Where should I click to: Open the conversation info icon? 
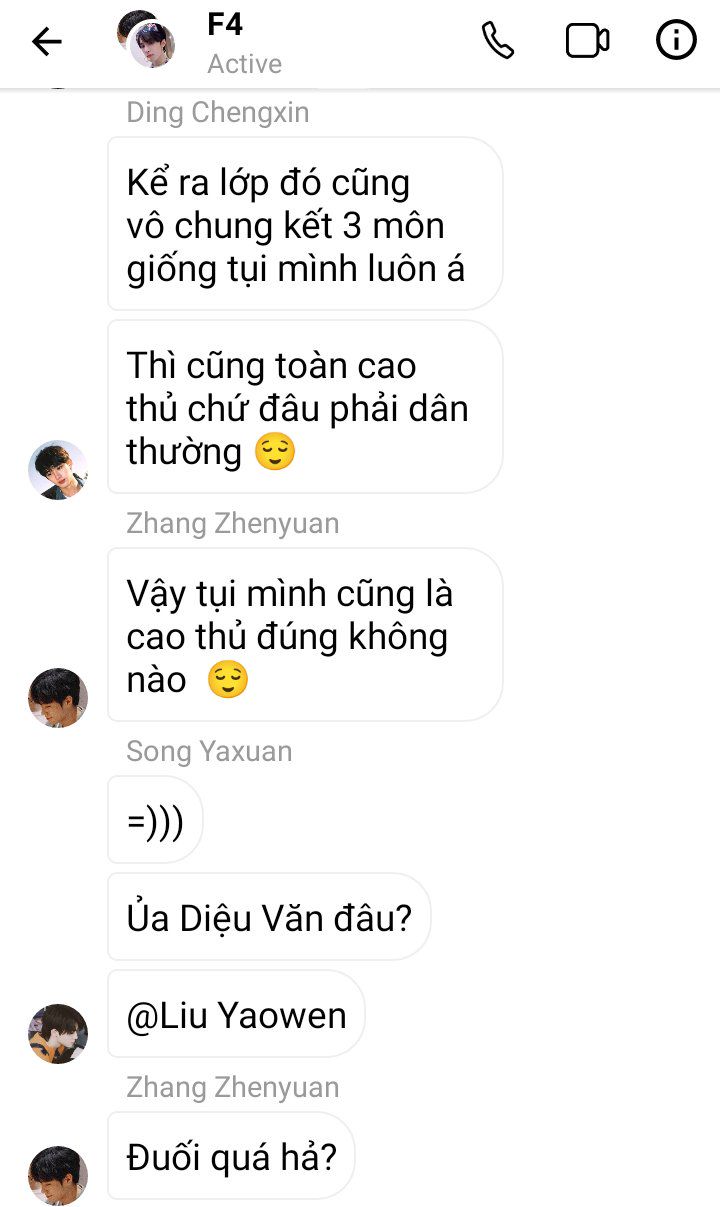click(676, 41)
